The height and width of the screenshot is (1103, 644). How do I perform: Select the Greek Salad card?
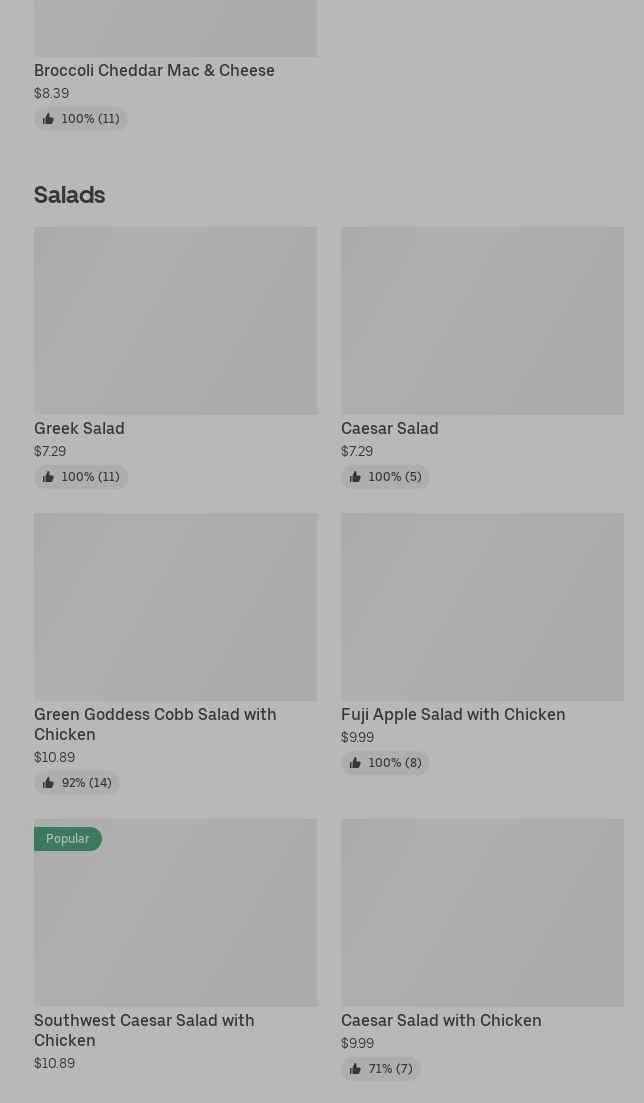[x=175, y=357]
